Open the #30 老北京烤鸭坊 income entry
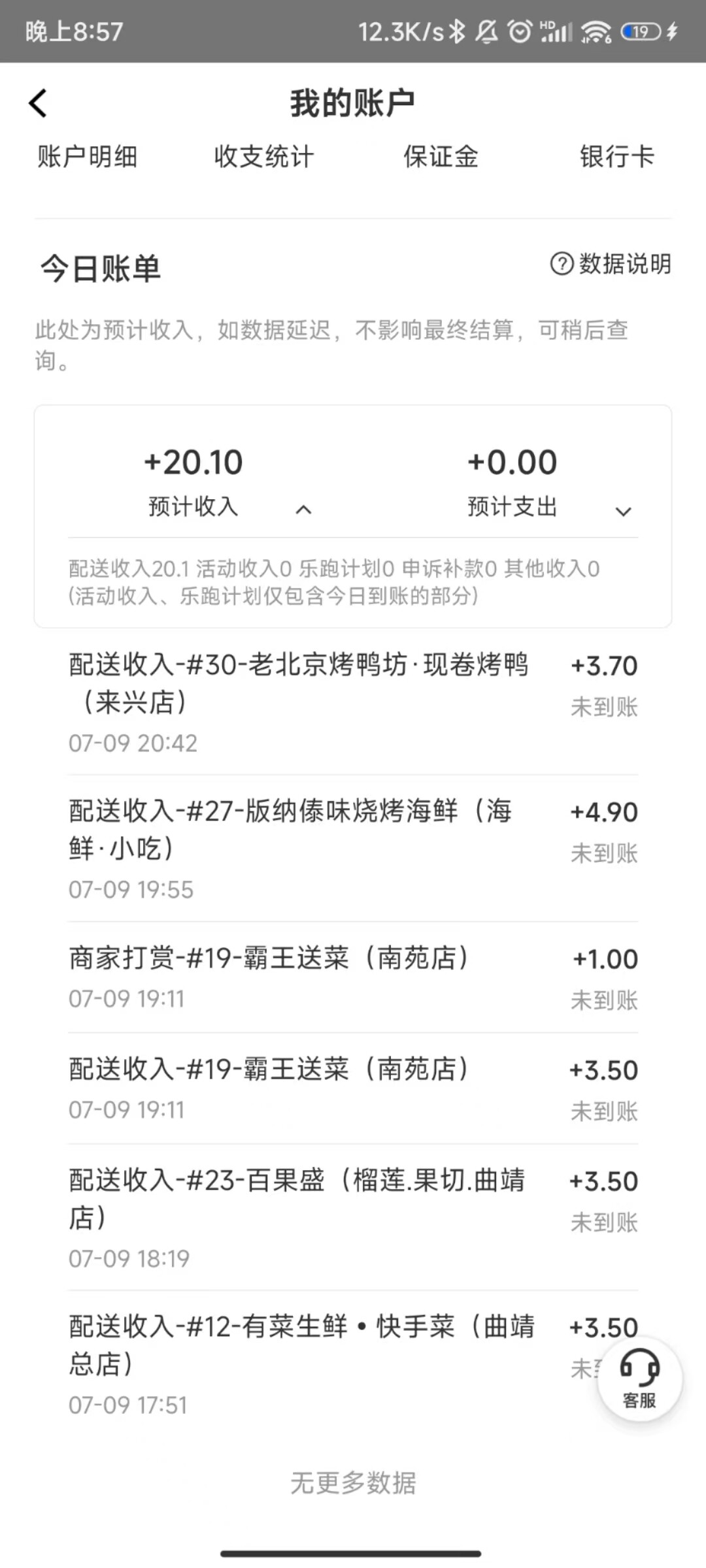The height and width of the screenshot is (1568, 706). coord(353,703)
